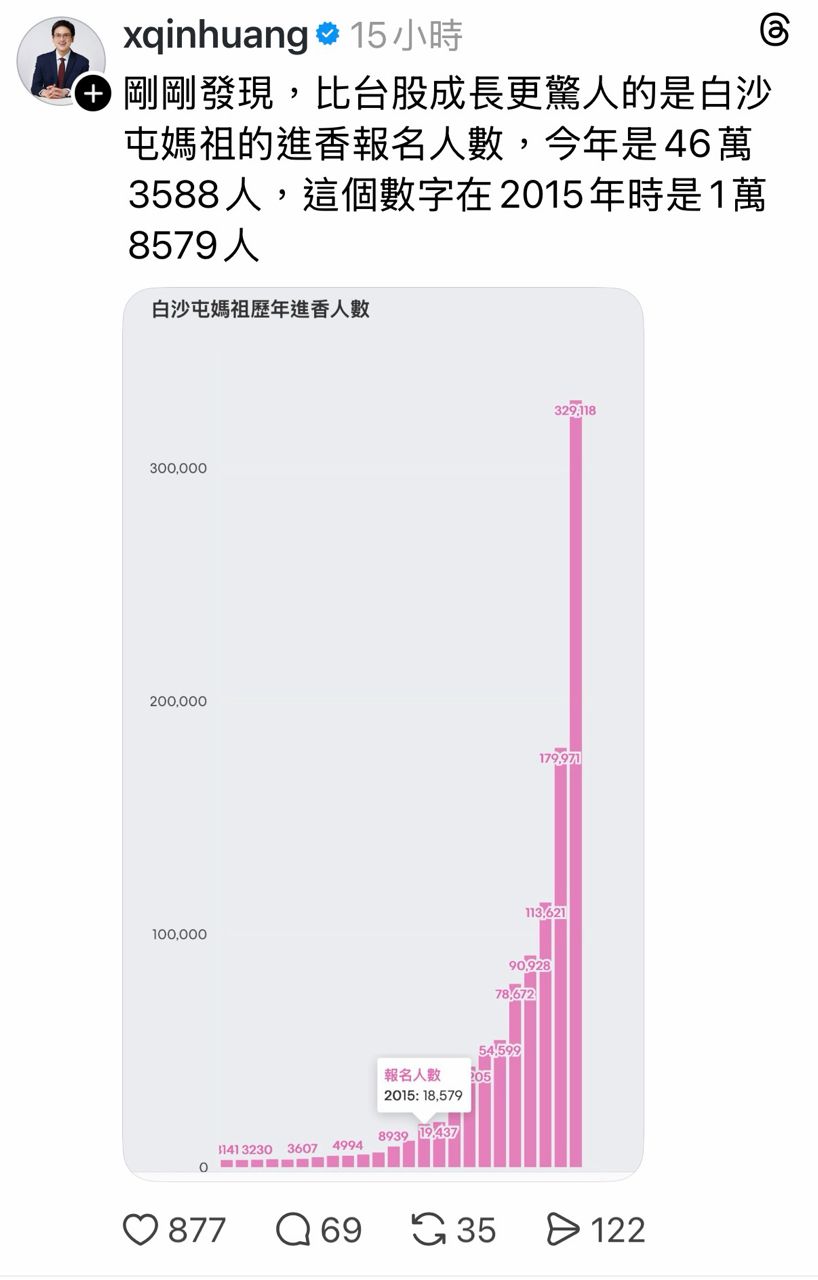Click the bar labeled 179,971
This screenshot has height=1280, width=818.
[x=563, y=960]
